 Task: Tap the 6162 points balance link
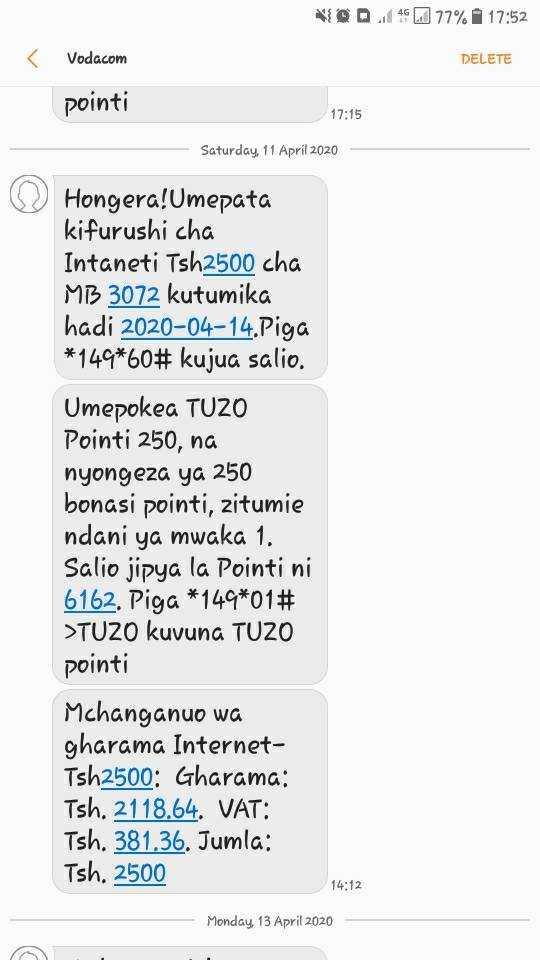90,600
